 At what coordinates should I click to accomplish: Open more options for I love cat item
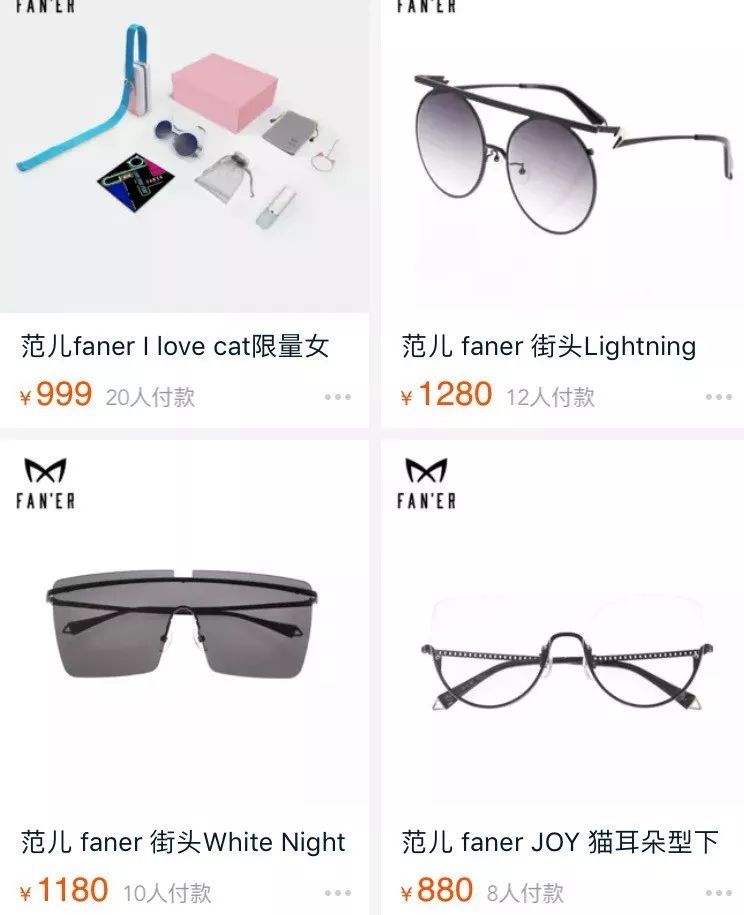tap(338, 397)
